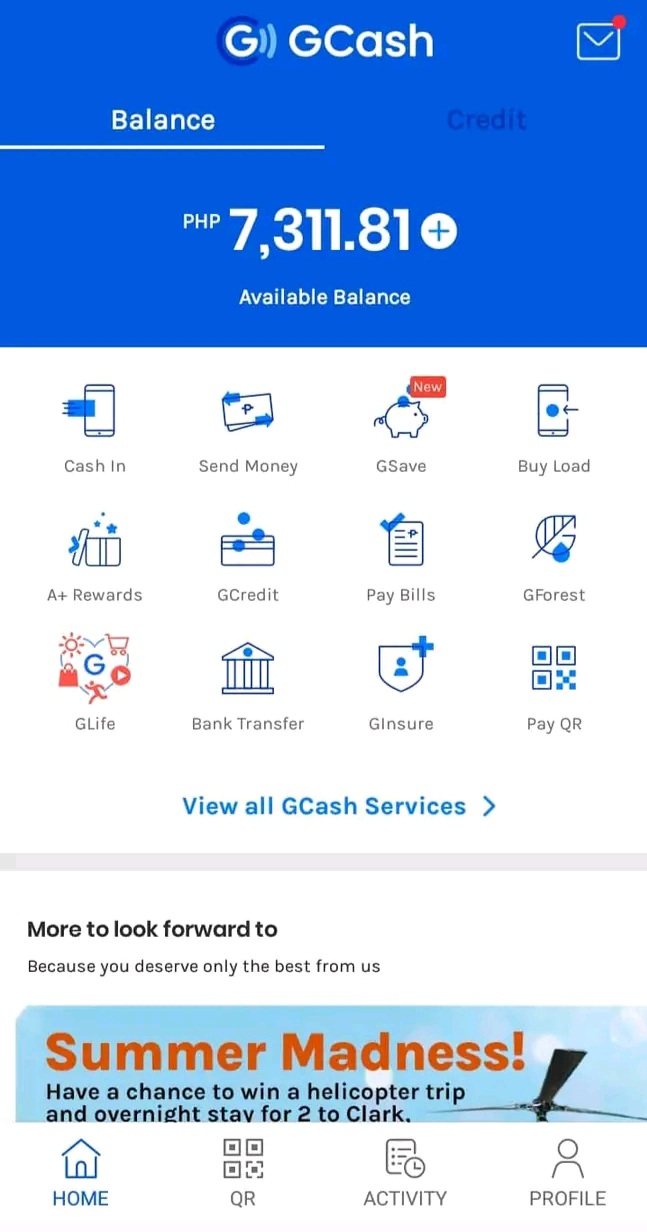Switch to the Credit tab
This screenshot has height=1232, width=647.
(x=486, y=120)
